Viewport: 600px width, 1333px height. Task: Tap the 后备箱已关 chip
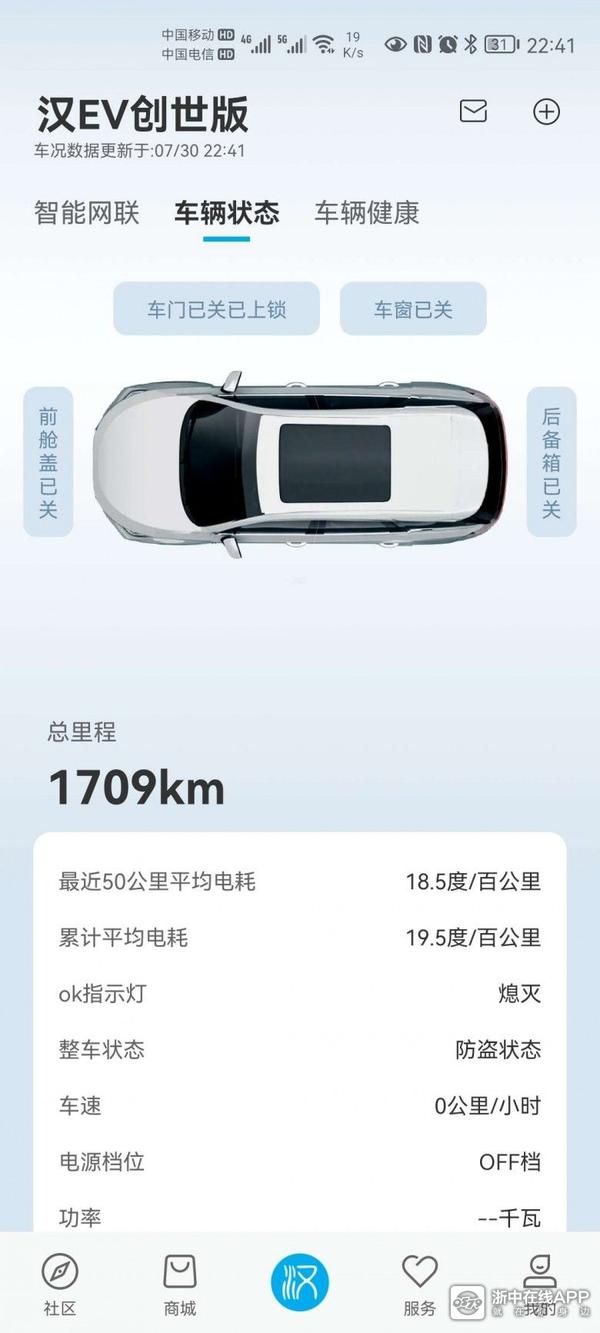[x=551, y=462]
